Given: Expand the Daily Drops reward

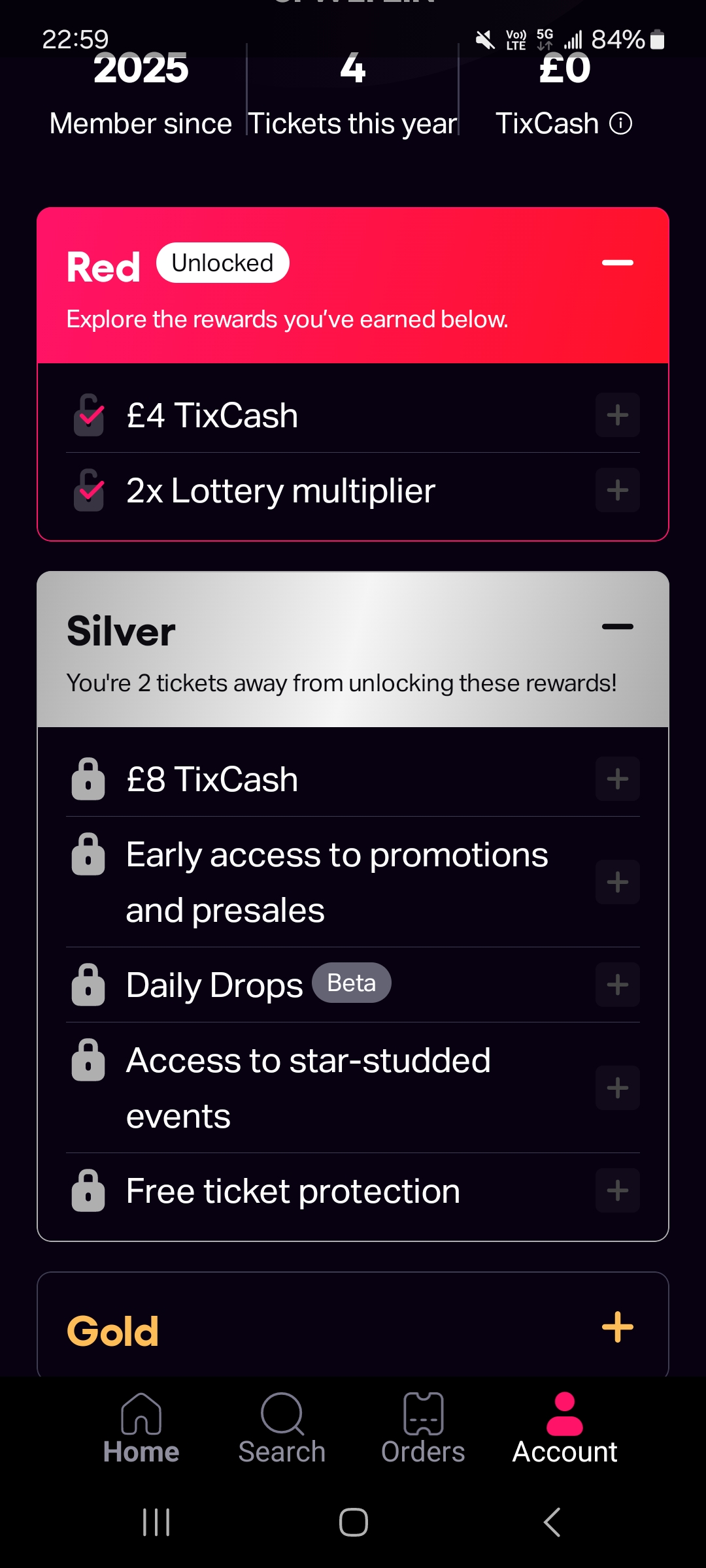Looking at the screenshot, I should tap(617, 985).
